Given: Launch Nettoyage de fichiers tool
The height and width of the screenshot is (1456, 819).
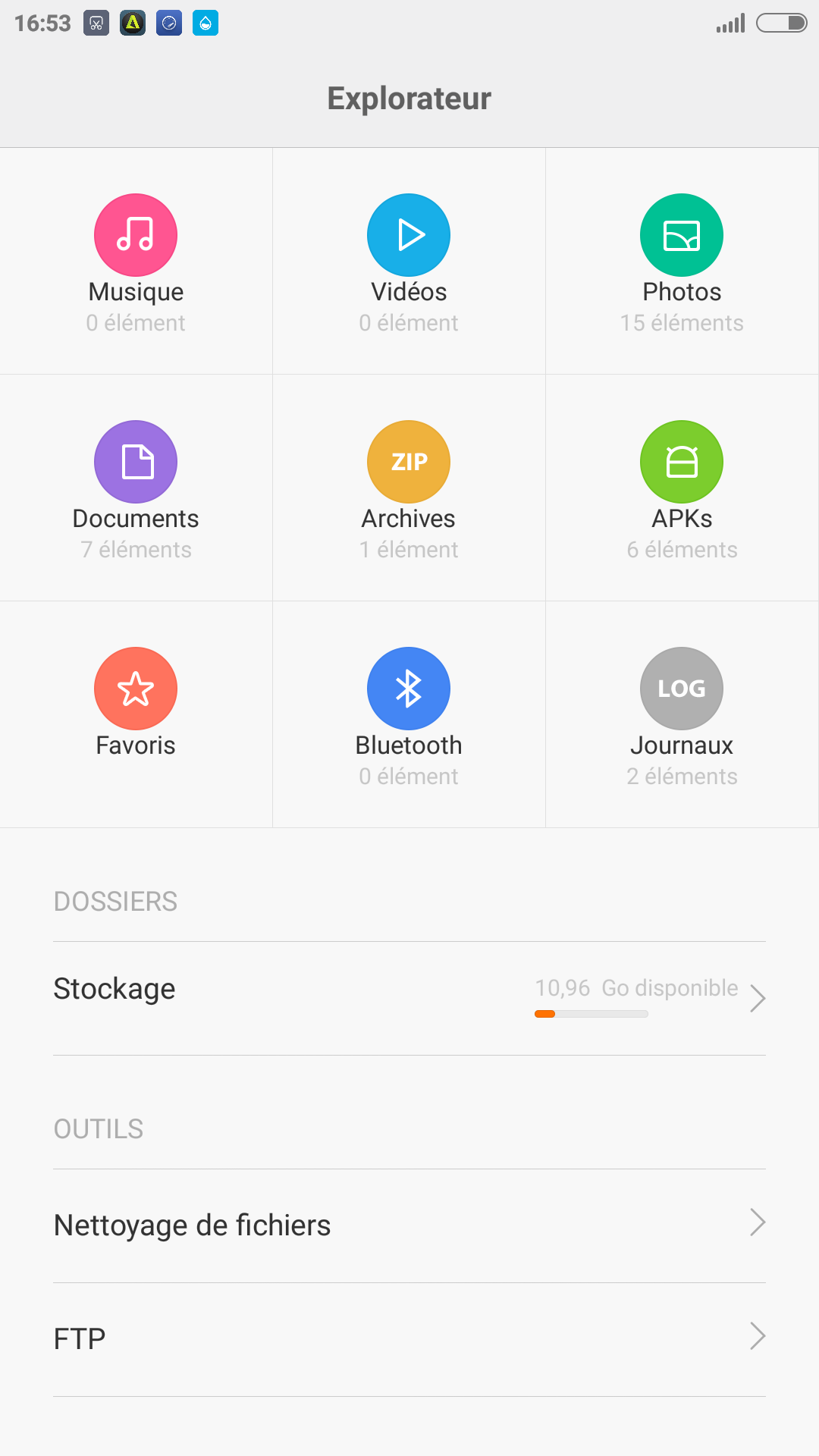Looking at the screenshot, I should pos(409,1225).
